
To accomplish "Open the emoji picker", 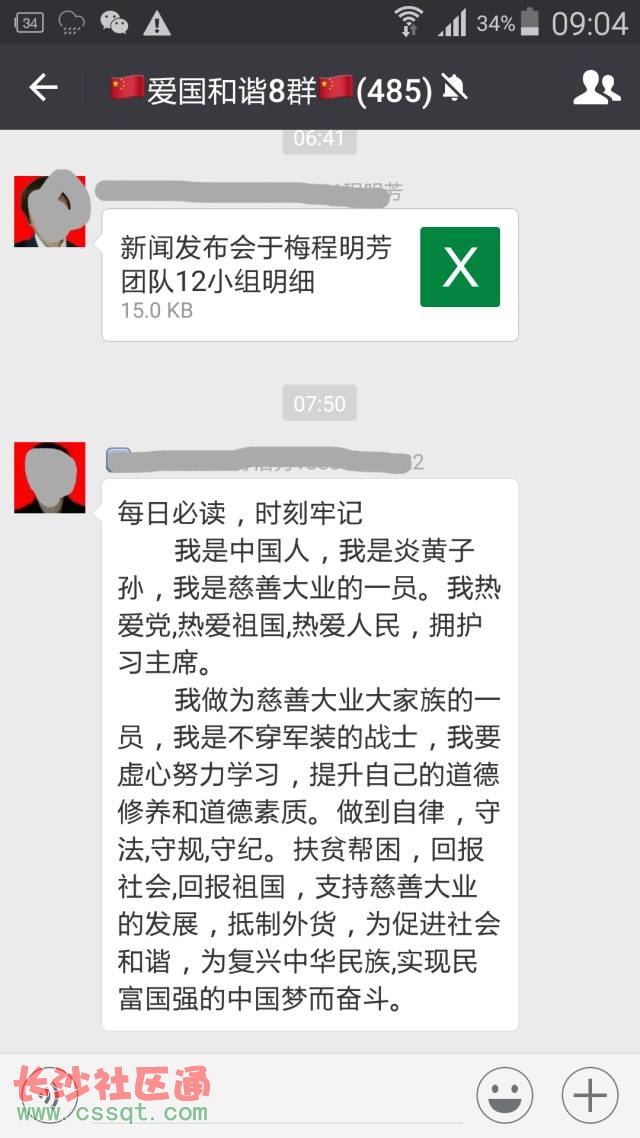I will point(504,1095).
